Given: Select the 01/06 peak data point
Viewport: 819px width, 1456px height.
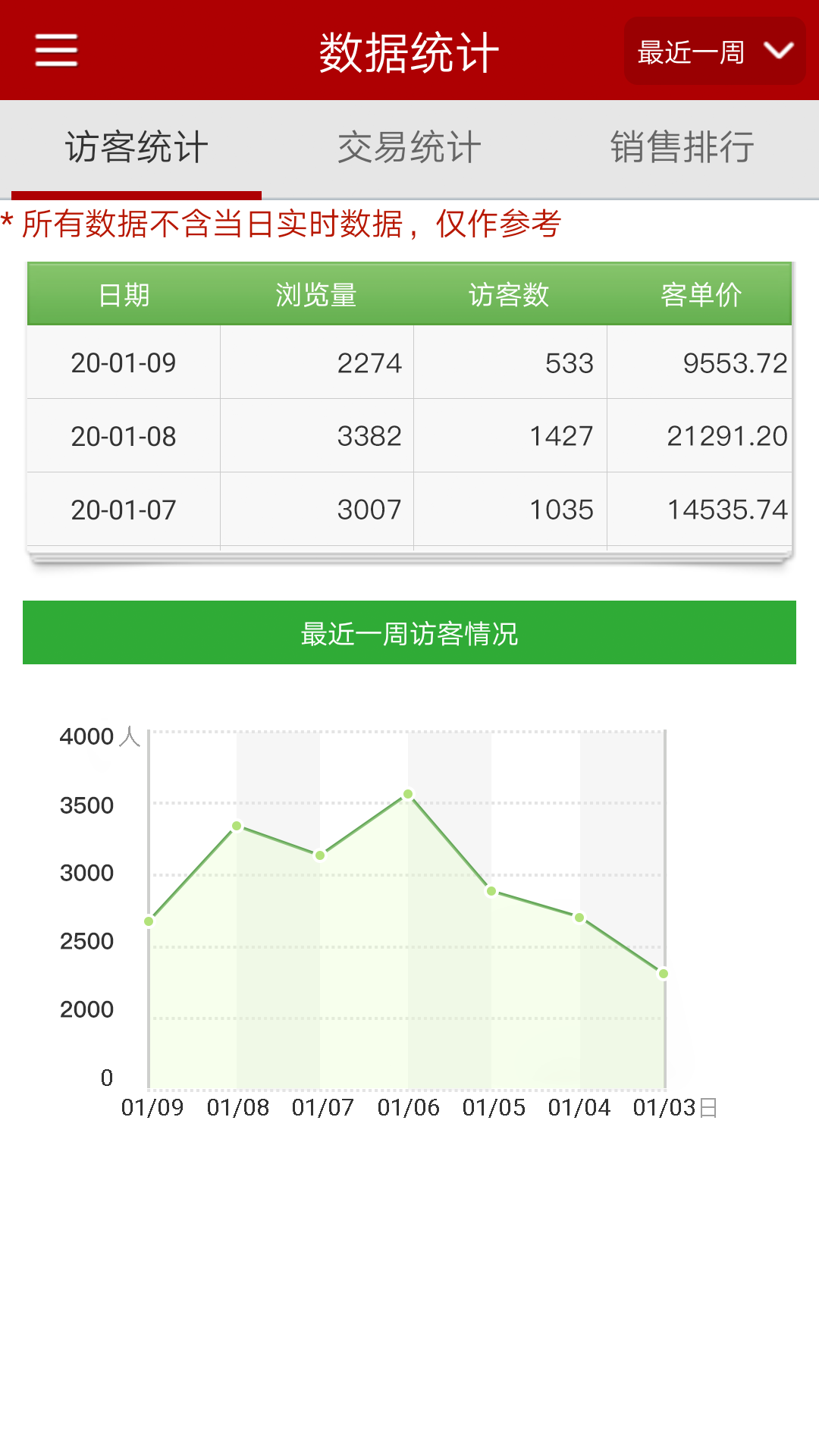Looking at the screenshot, I should pyautogui.click(x=409, y=794).
